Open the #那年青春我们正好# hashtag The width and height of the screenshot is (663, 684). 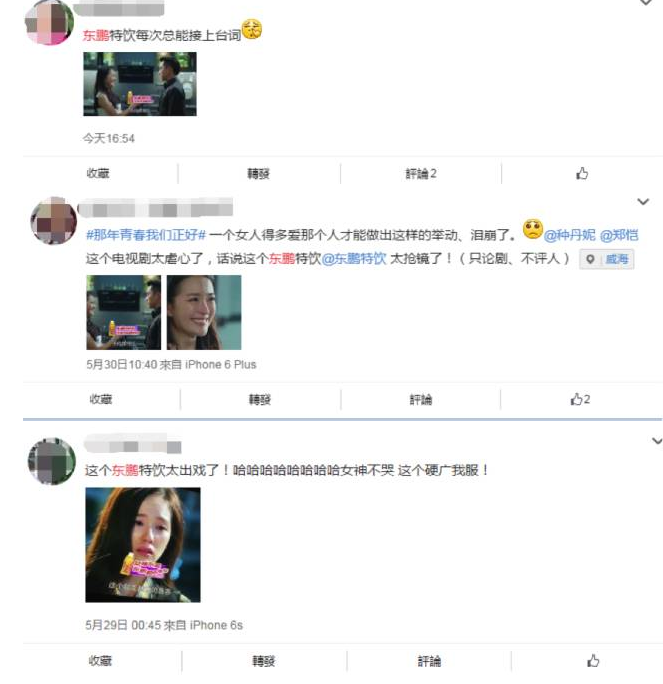pos(146,235)
